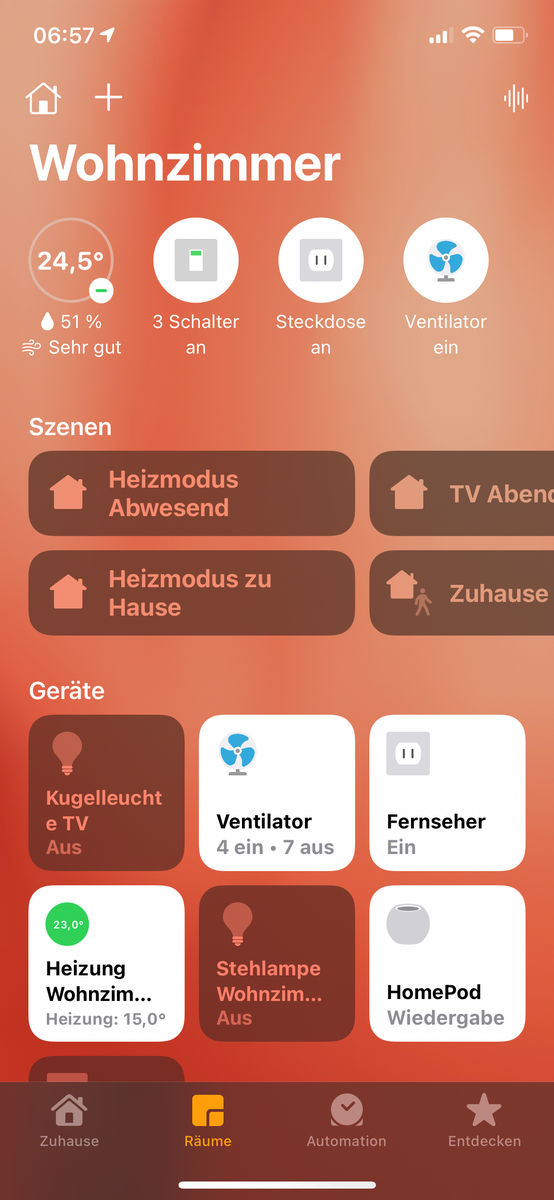
Task: Open the Heizung Wohnzimmer thermostat tile
Action: point(107,964)
